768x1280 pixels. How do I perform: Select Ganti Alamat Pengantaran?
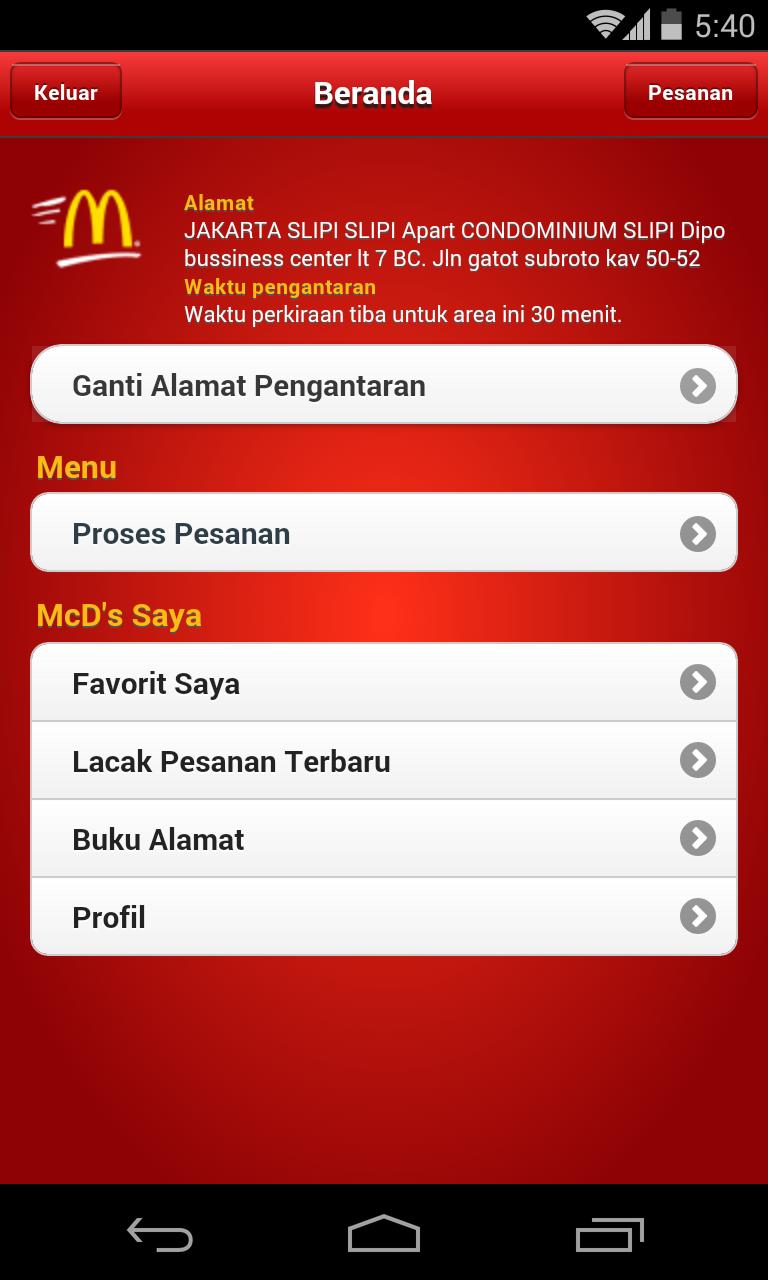[384, 385]
